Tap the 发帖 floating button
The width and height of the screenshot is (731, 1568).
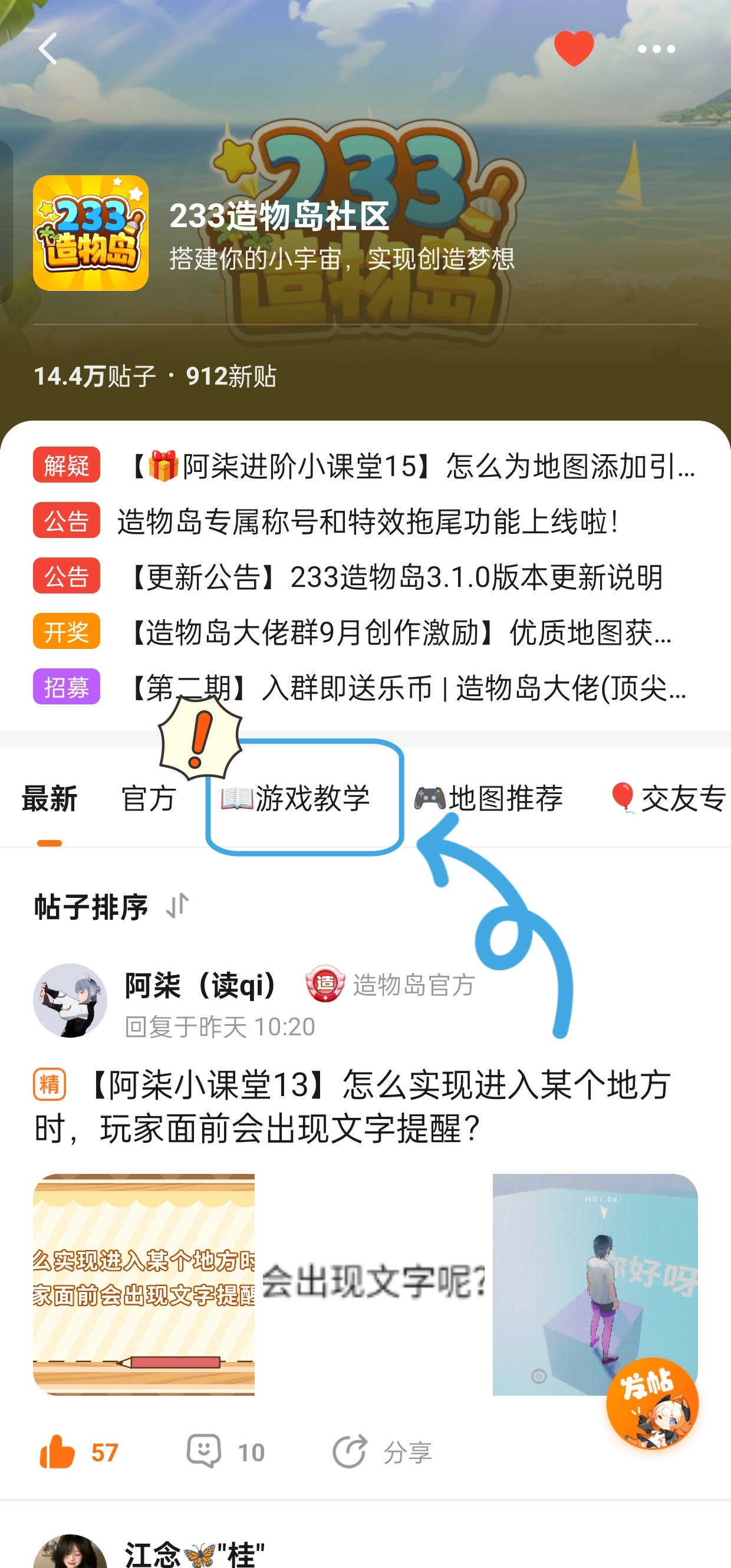[x=652, y=1403]
